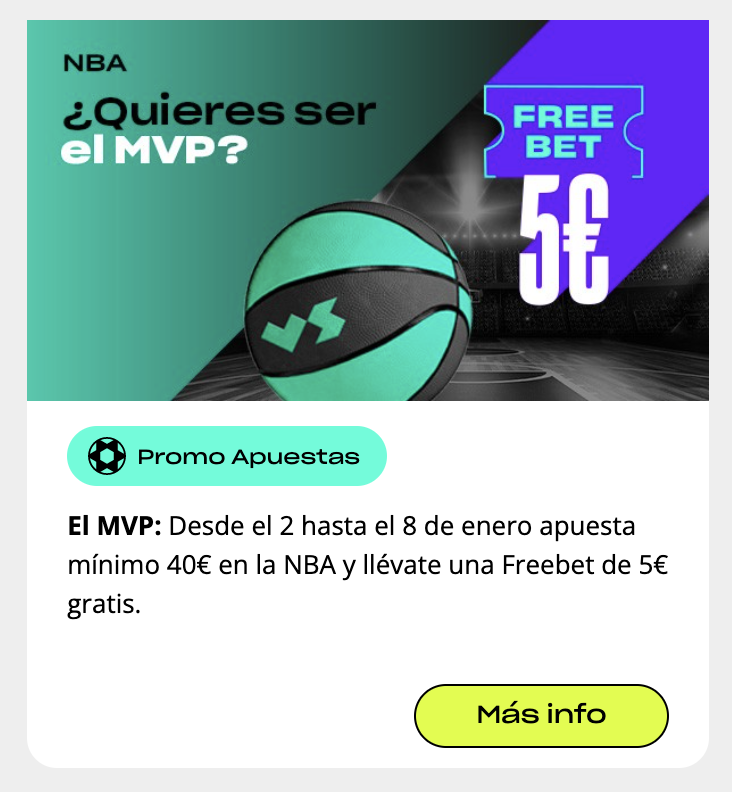This screenshot has width=732, height=792.
Task: Open the NBA MVP free bet banner
Action: click(368, 210)
